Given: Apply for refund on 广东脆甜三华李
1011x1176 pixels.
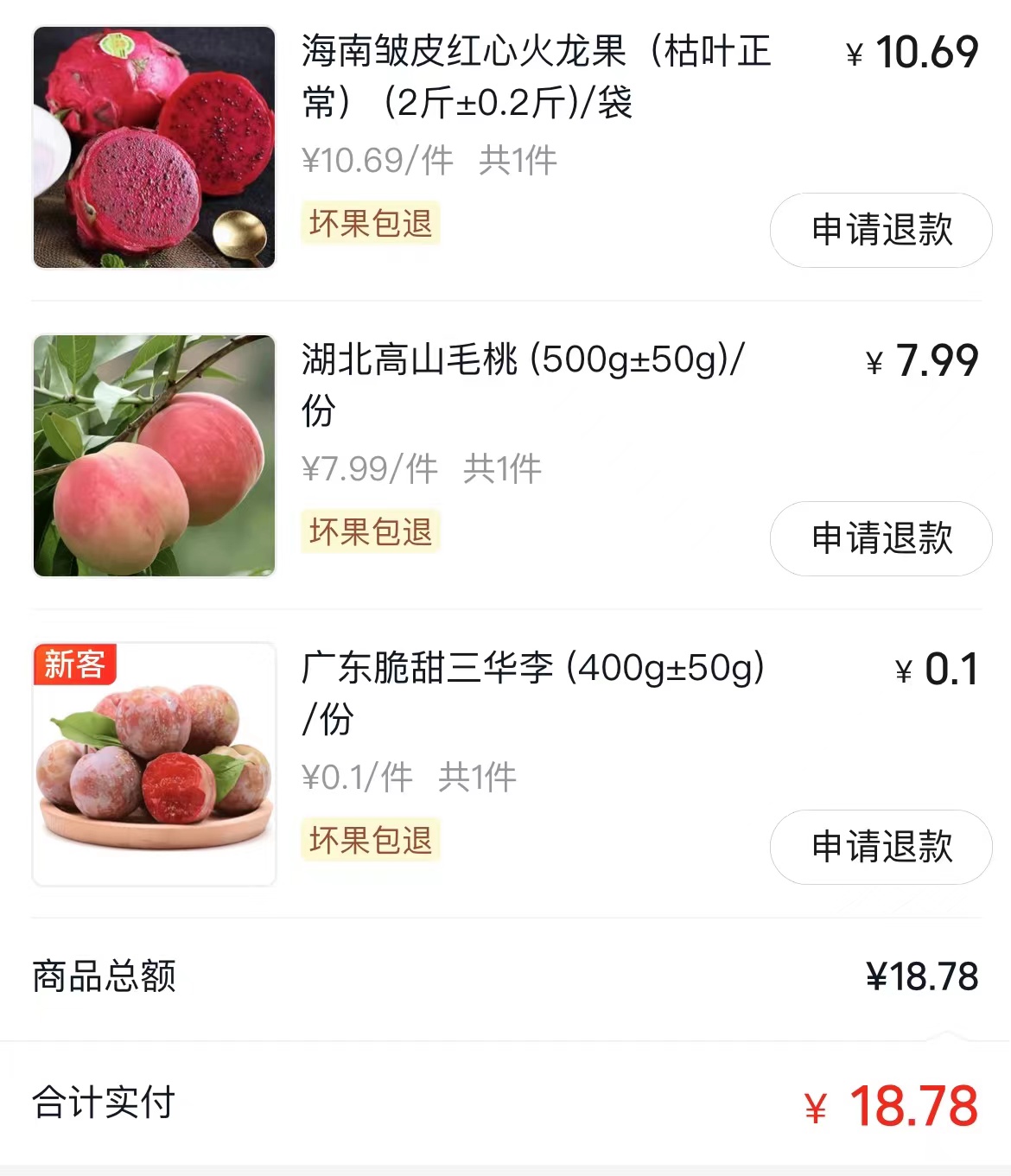Looking at the screenshot, I should point(881,847).
